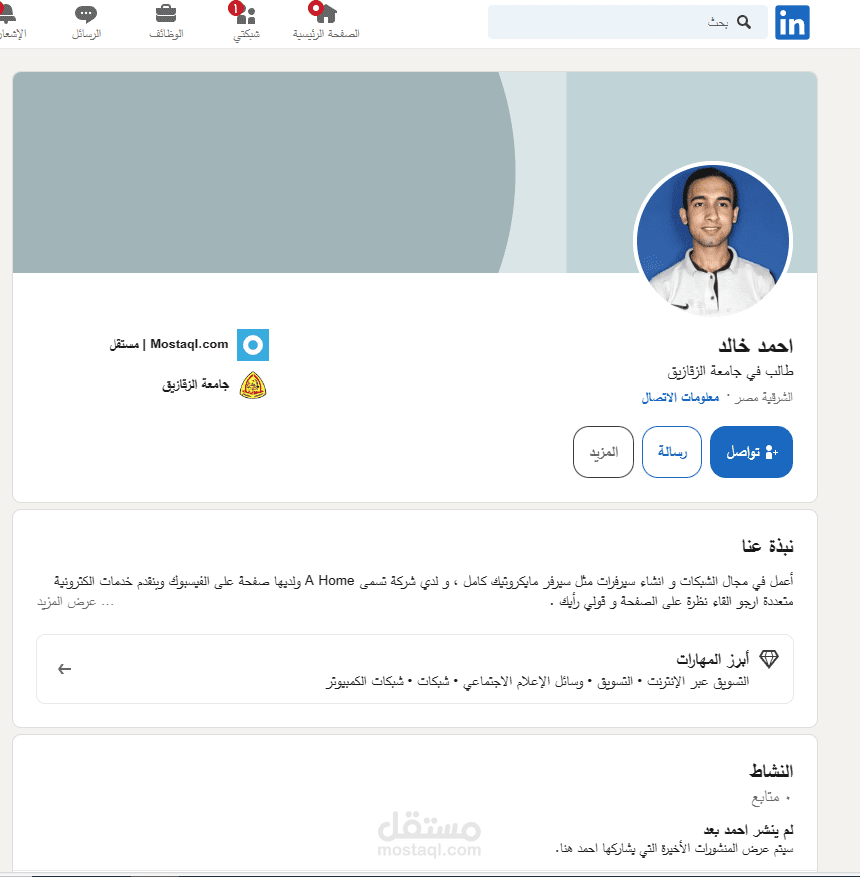Send a message via رسالة button

pos(671,452)
